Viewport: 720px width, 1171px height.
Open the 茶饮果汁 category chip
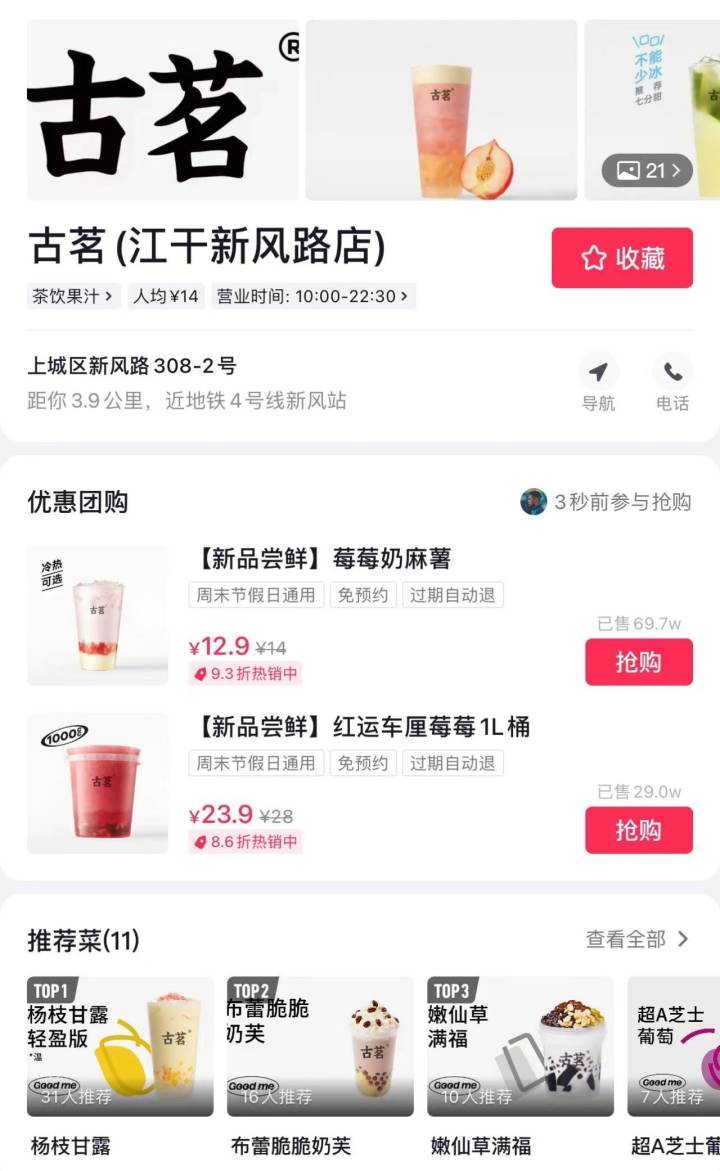[73, 296]
